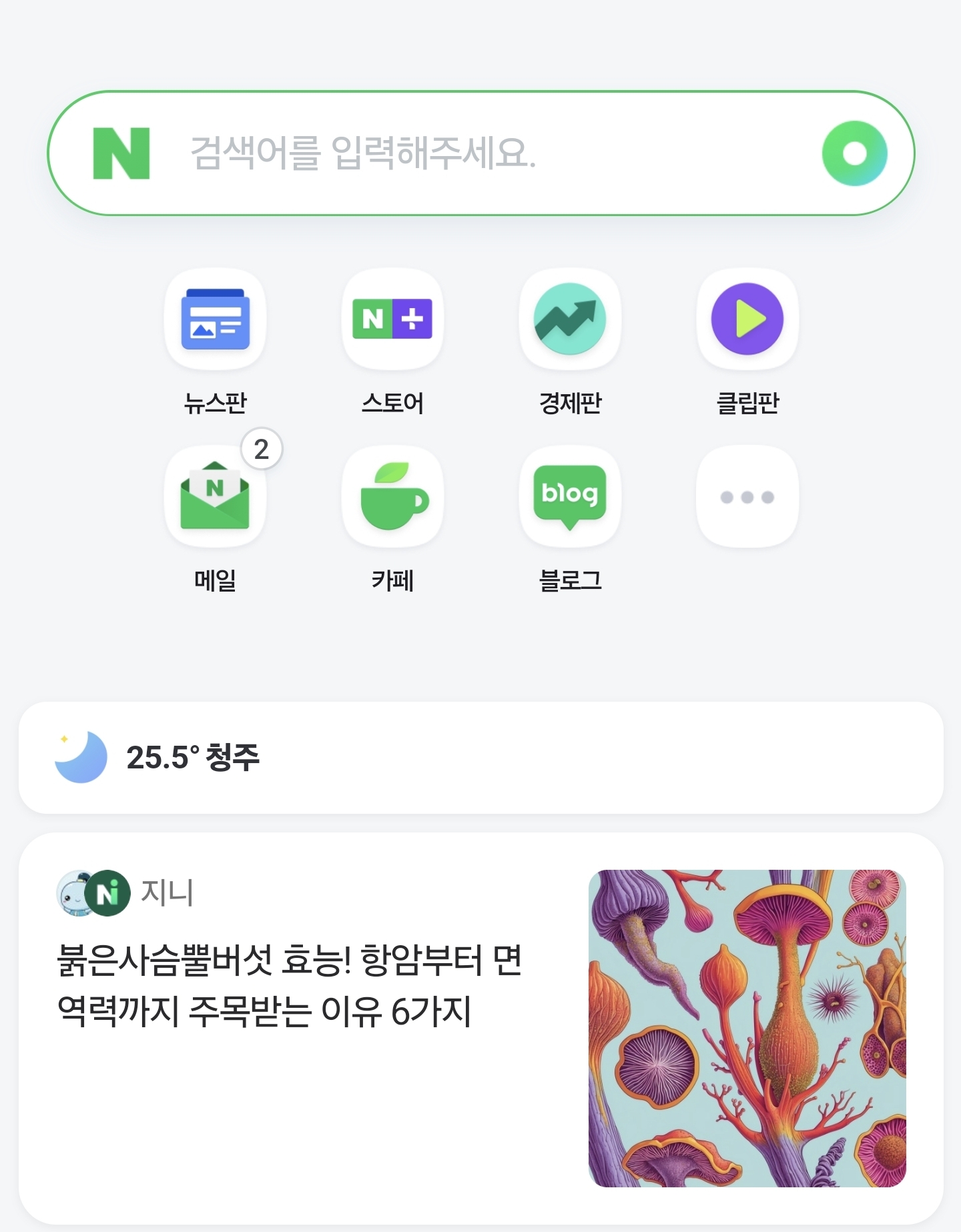Screen dimensions: 961x1232
Task: Open the 블로그 shortcut
Action: point(570,497)
